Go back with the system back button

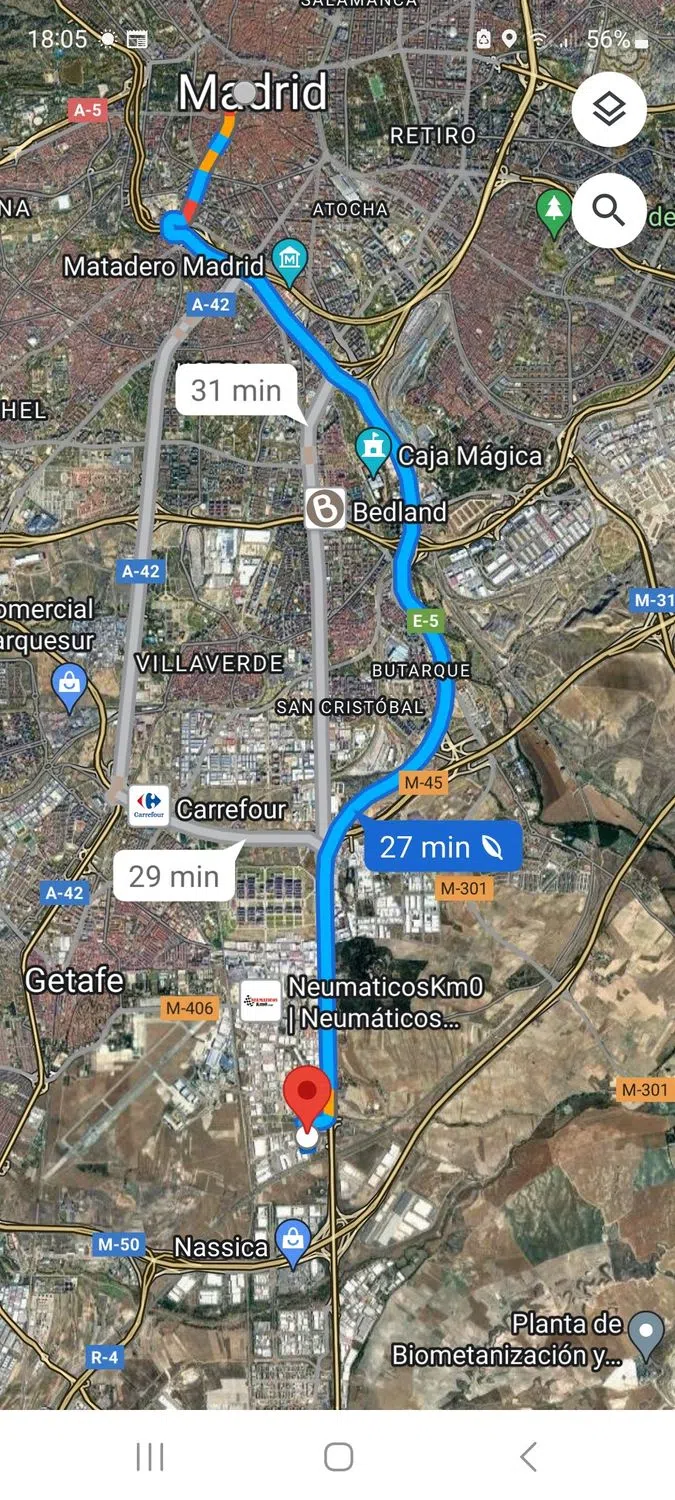tap(528, 1457)
